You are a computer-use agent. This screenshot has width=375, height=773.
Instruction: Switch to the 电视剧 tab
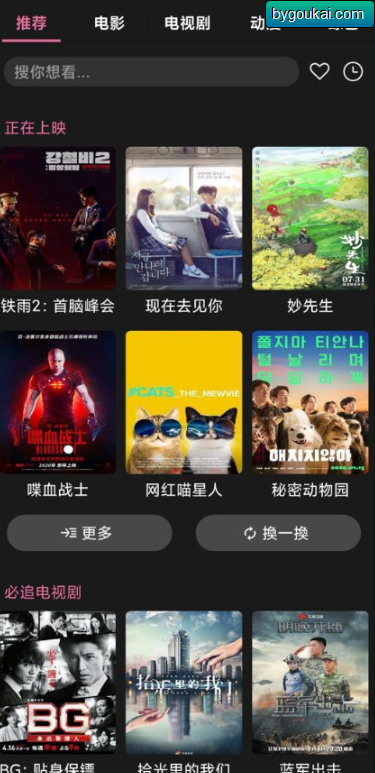(x=187, y=23)
